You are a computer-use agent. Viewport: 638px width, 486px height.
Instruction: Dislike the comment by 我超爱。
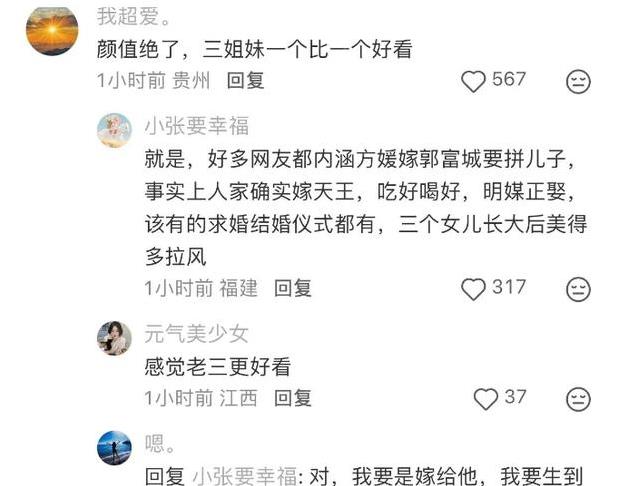(x=578, y=81)
